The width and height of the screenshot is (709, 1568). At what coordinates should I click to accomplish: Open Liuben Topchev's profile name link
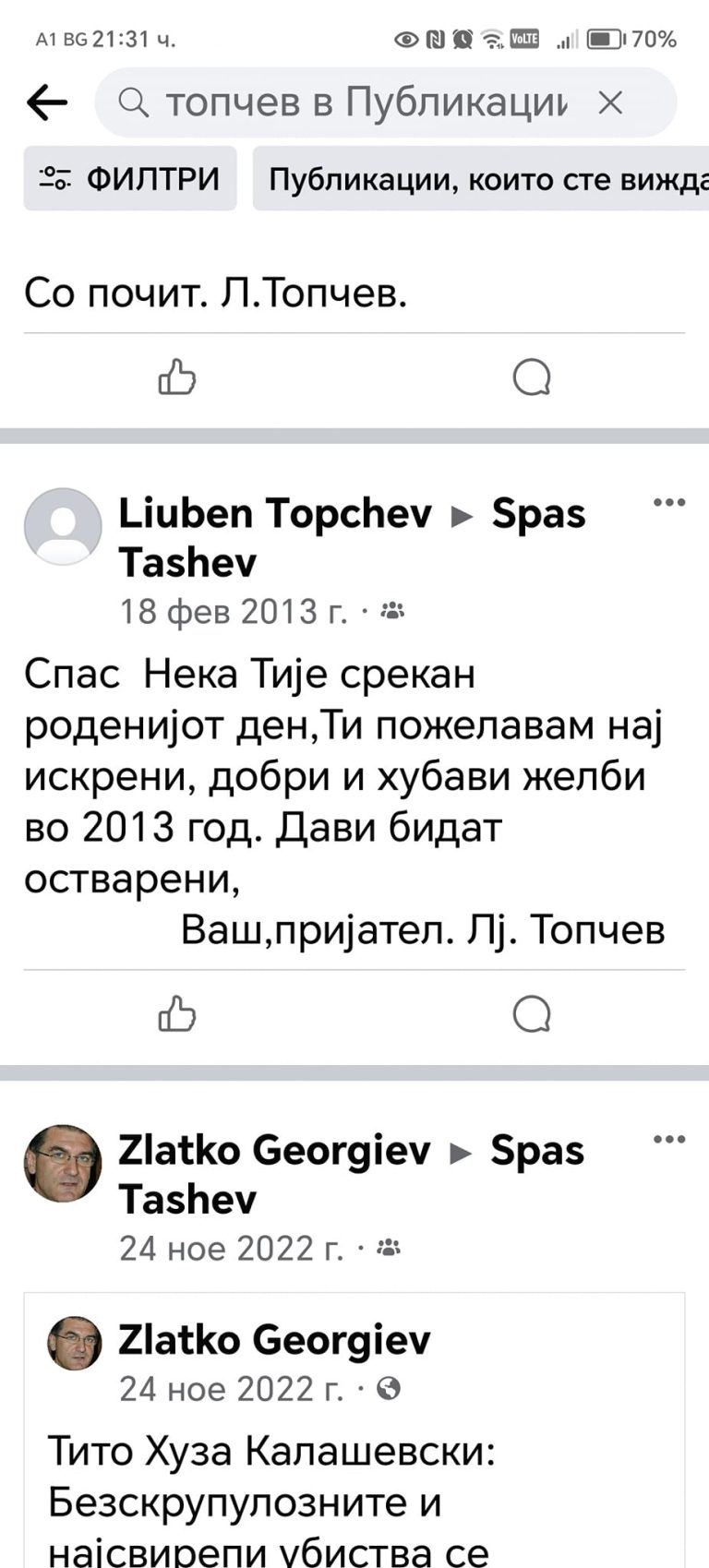click(274, 513)
